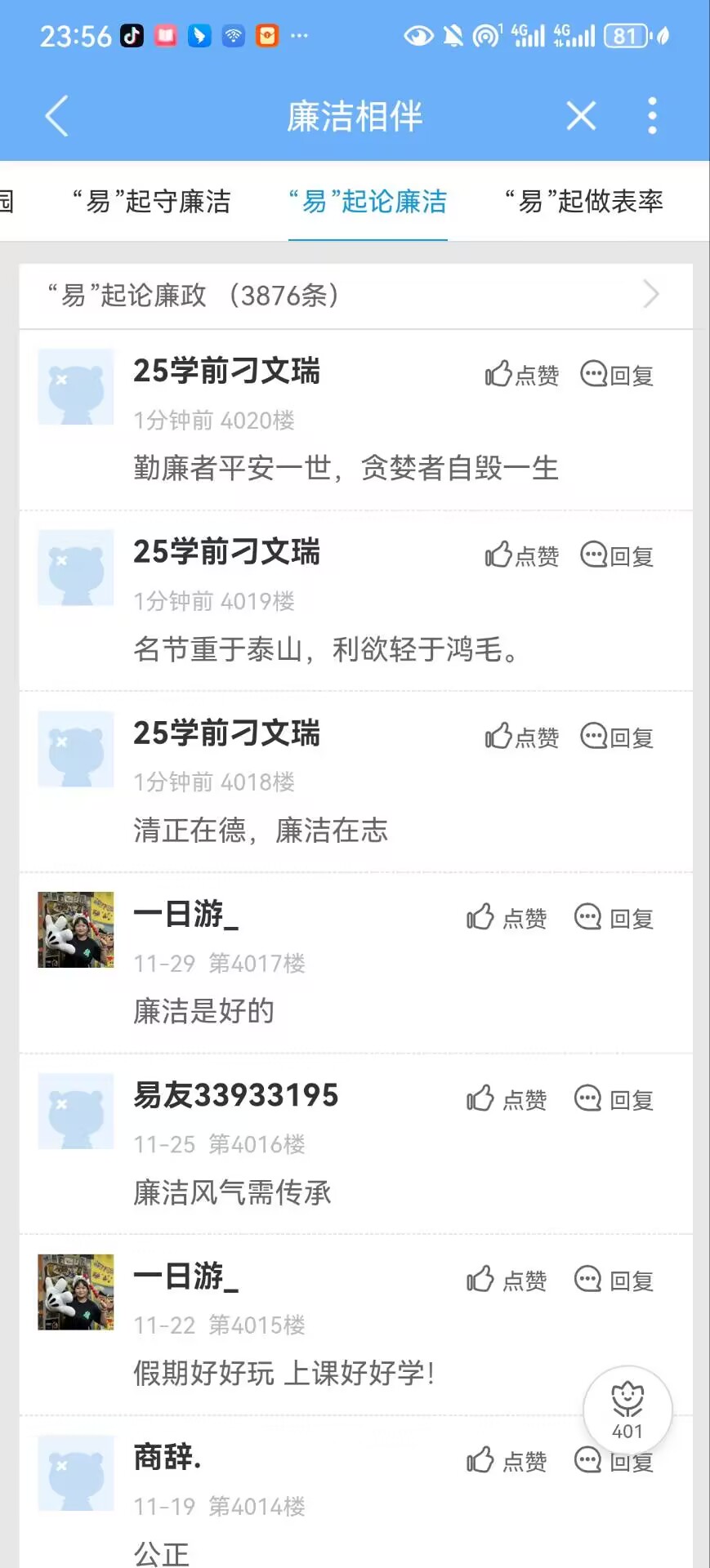Open the "易"起论廉政 (3876条) row
Image resolution: width=710 pixels, height=1568 pixels.
pos(355,295)
